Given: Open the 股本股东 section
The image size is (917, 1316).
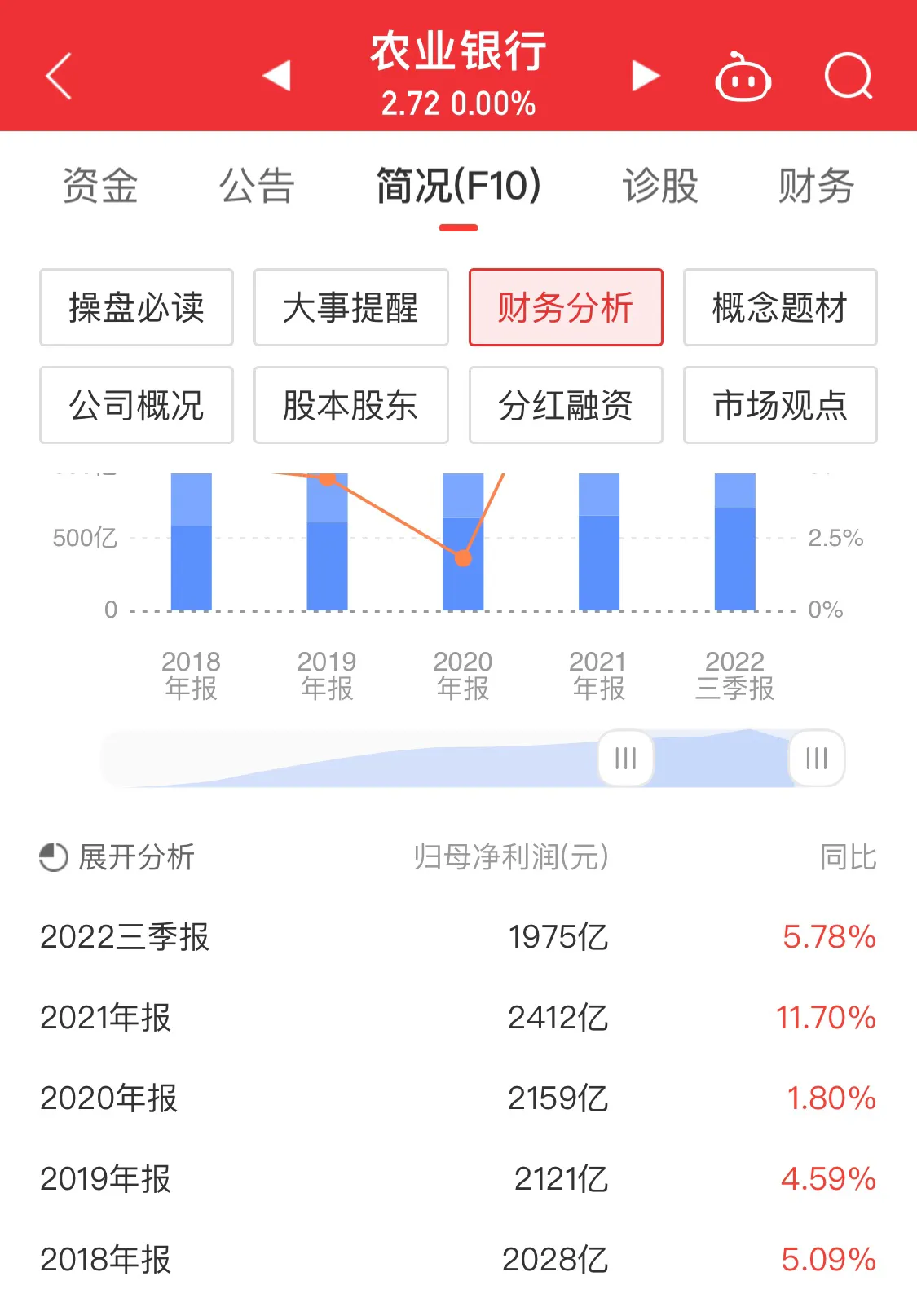Looking at the screenshot, I should (351, 405).
